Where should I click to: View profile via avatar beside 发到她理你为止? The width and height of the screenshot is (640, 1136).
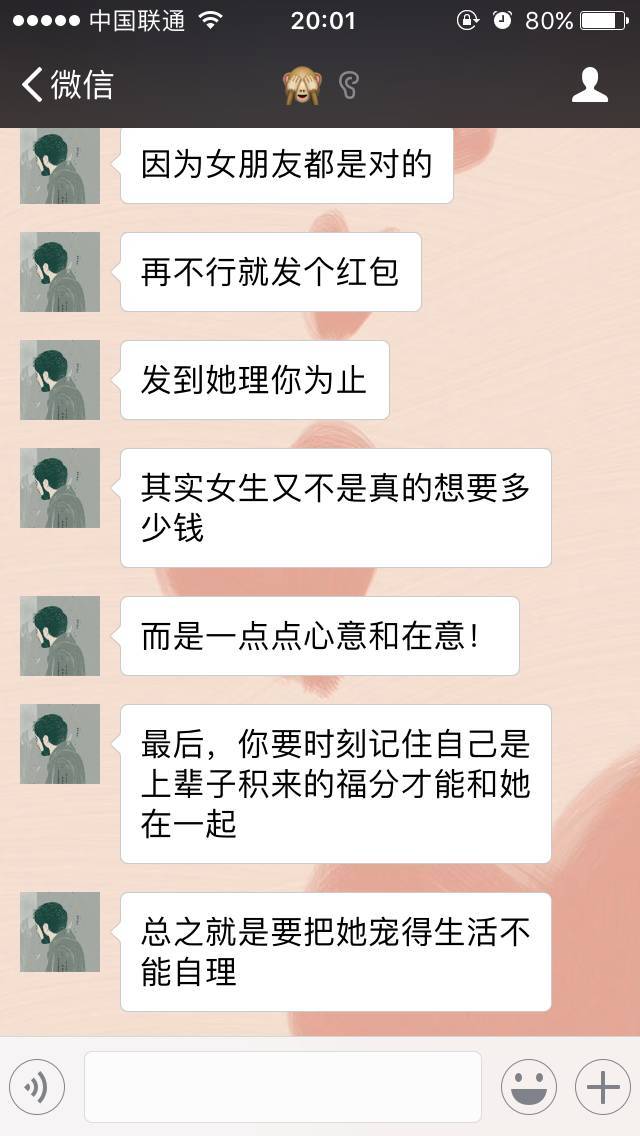click(x=60, y=380)
